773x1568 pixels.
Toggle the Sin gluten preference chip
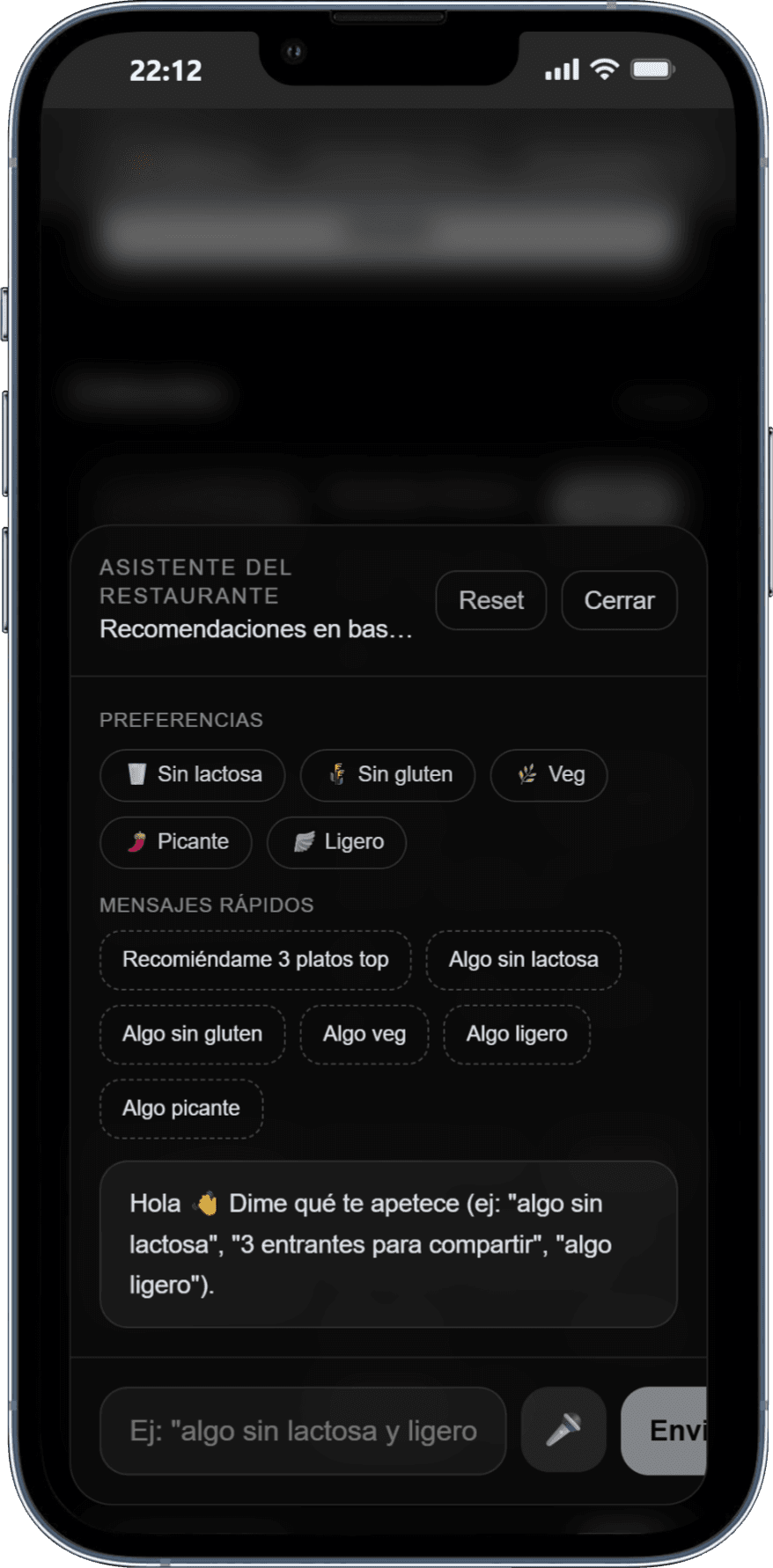click(387, 774)
